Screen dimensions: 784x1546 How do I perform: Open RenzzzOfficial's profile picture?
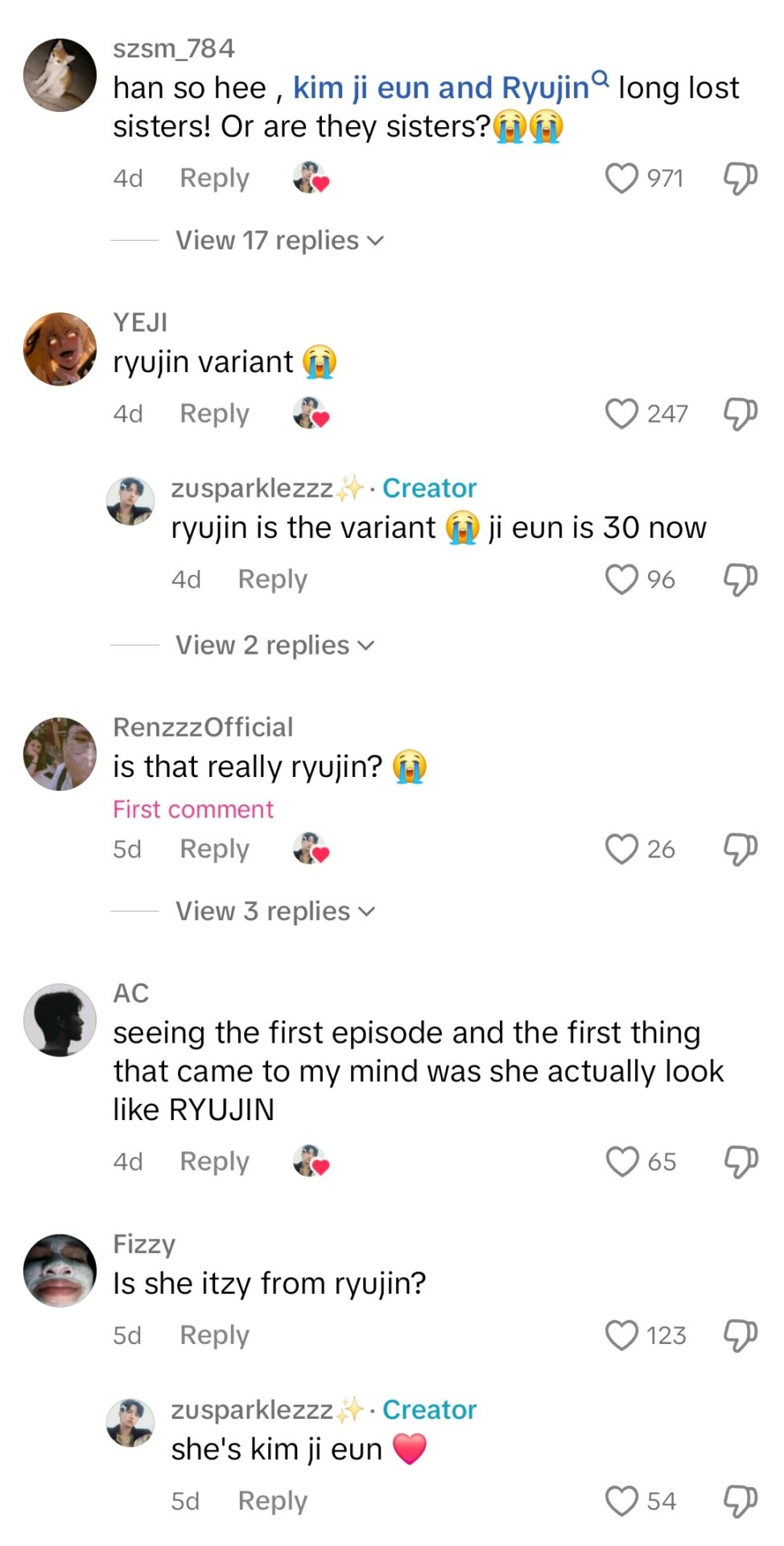tap(60, 754)
